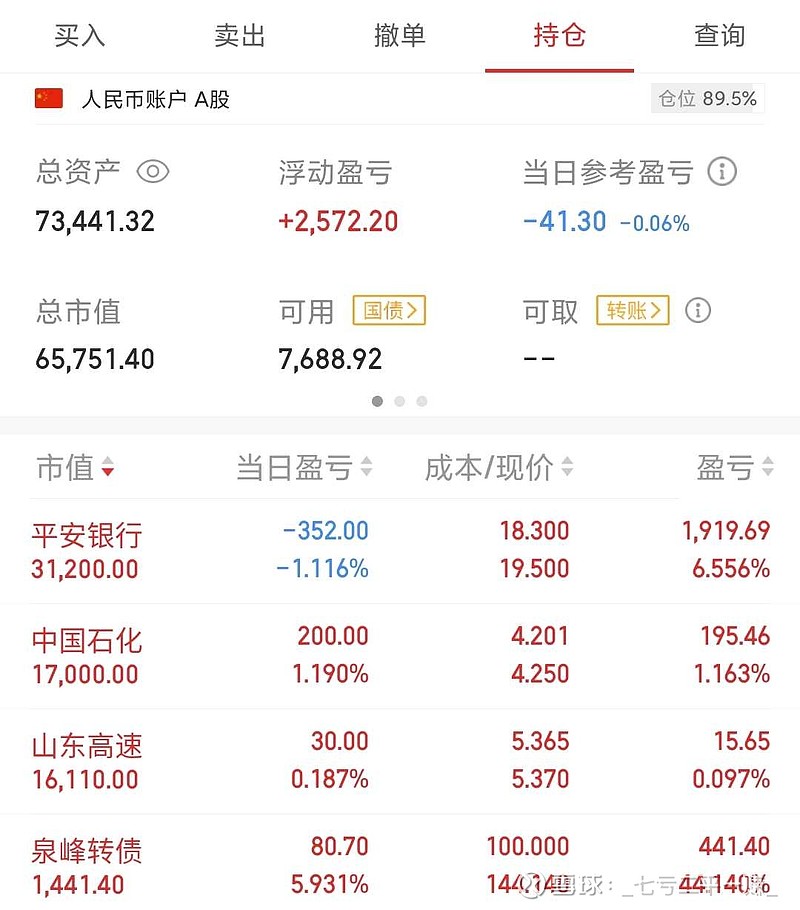This screenshot has height=910, width=800.
Task: Open the 卖出 tab
Action: pos(239,35)
